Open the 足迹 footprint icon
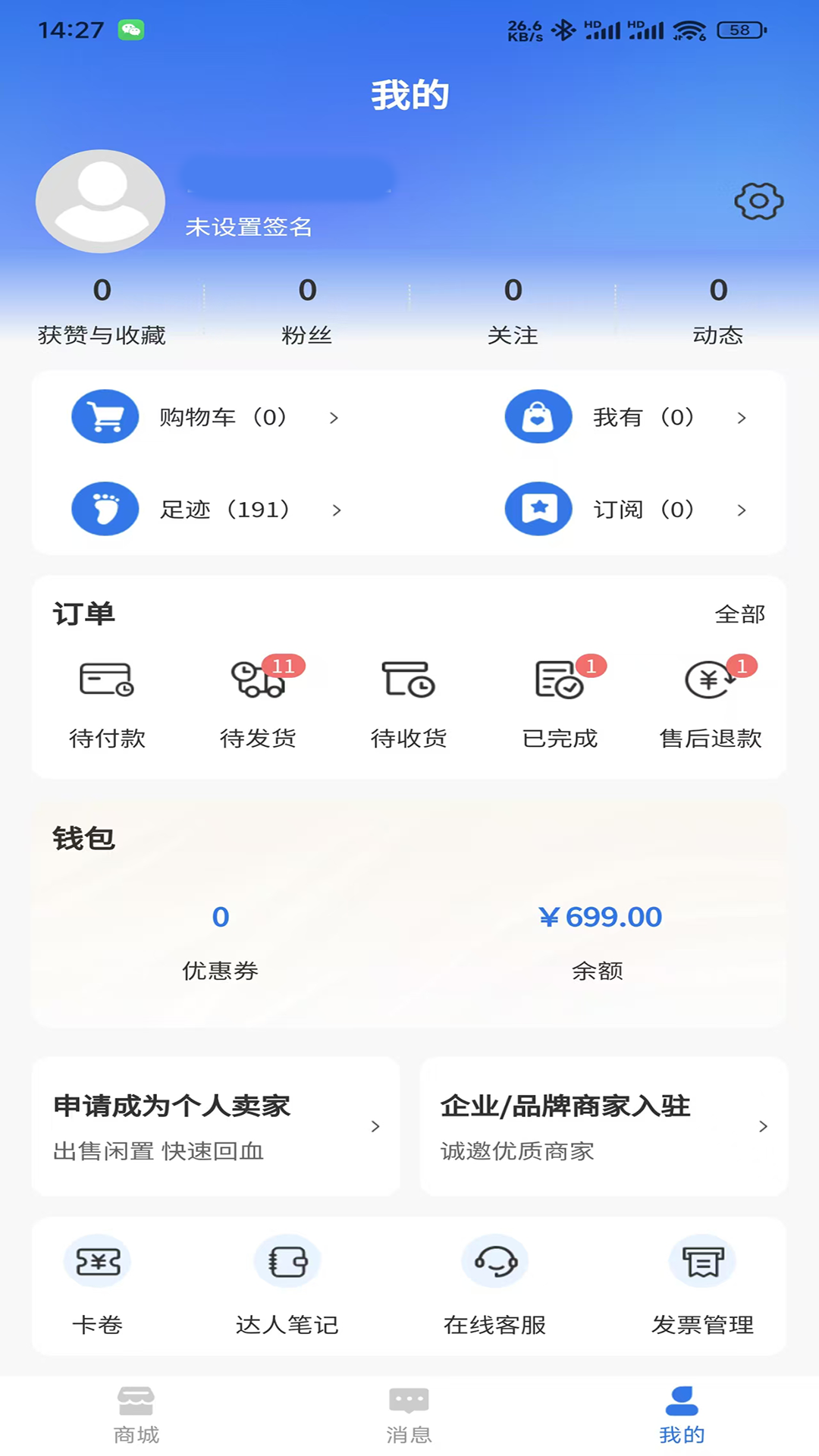 (x=104, y=509)
